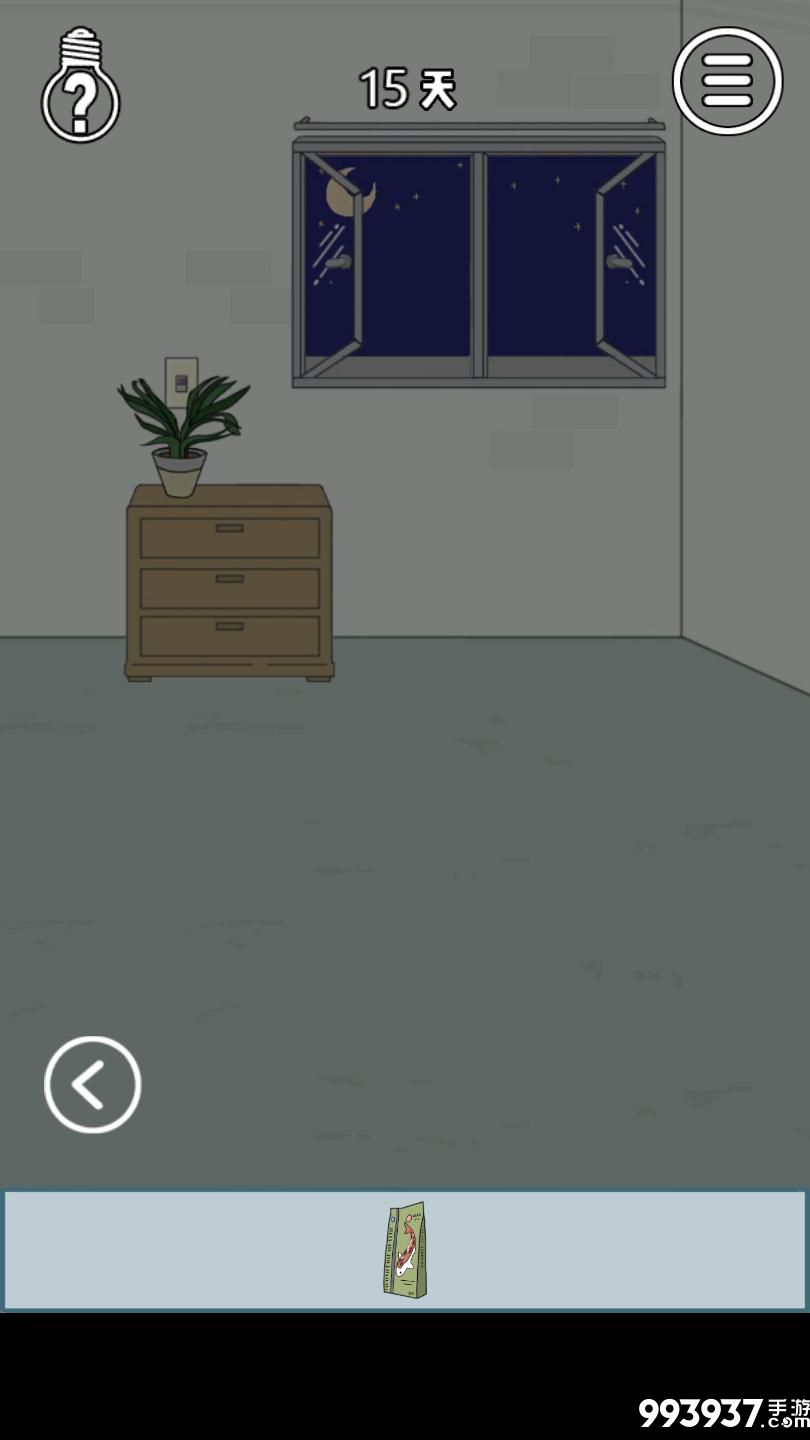The height and width of the screenshot is (1440, 810).
Task: Open the bottom drawer of the dresser
Action: click(x=229, y=635)
